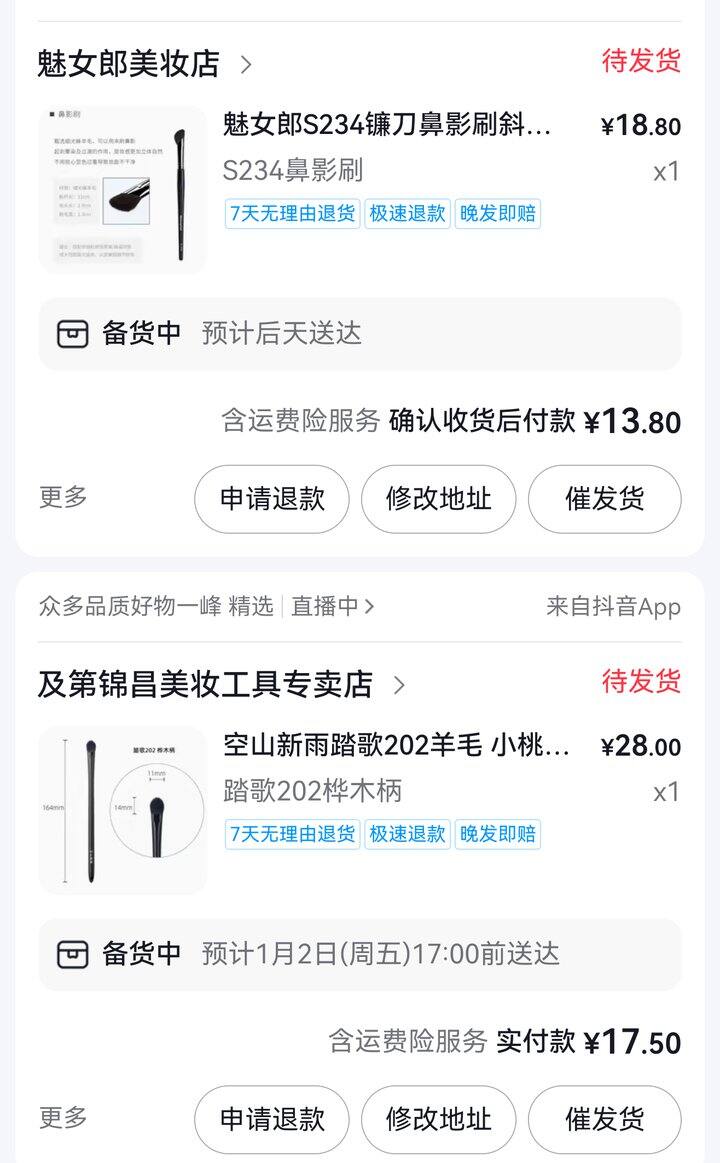720x1163 pixels.
Task: Tap 更多 under the 魅女郎美妆店 order
Action: click(x=63, y=497)
